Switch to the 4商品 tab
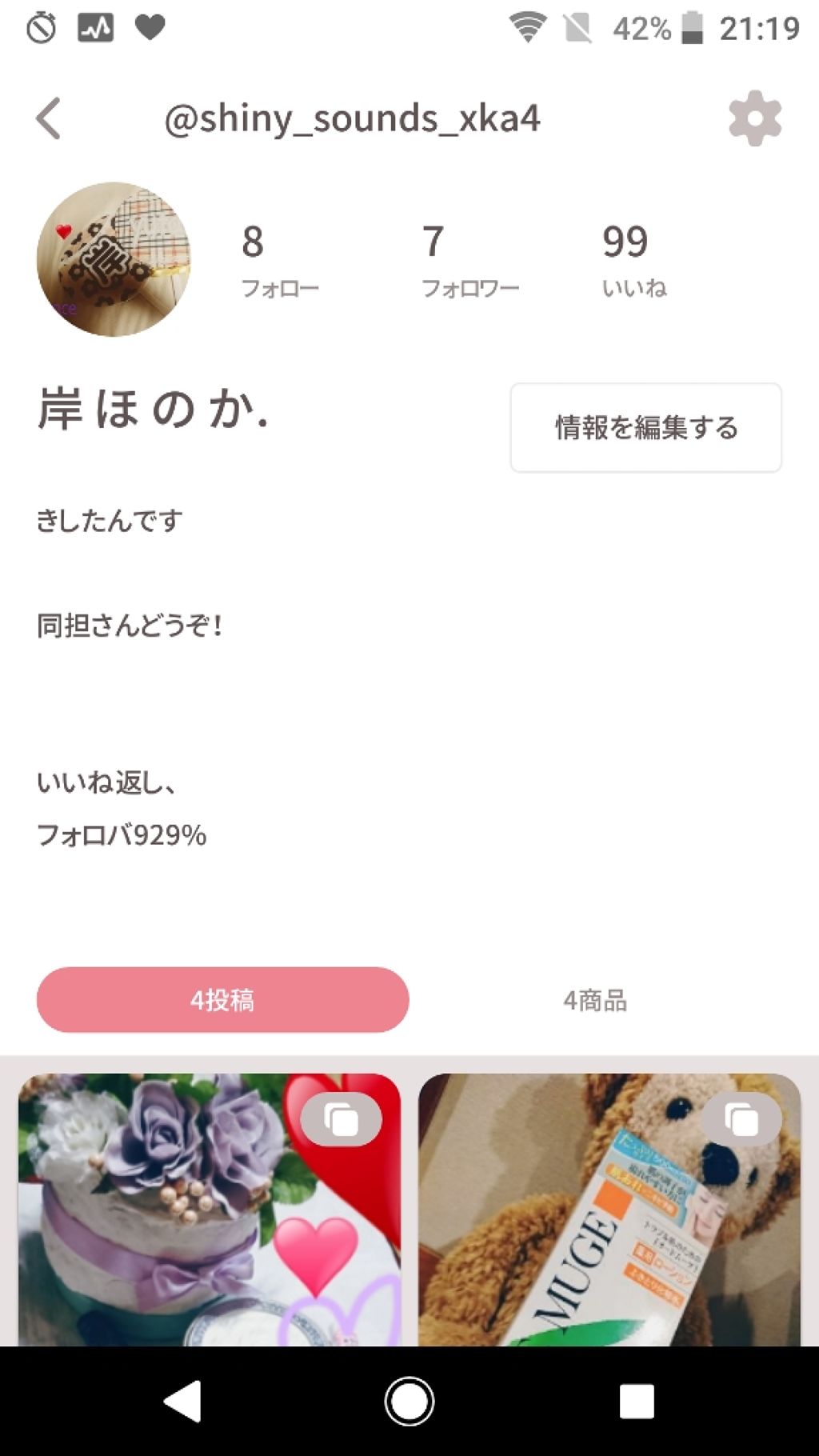The image size is (819, 1456). click(x=597, y=999)
